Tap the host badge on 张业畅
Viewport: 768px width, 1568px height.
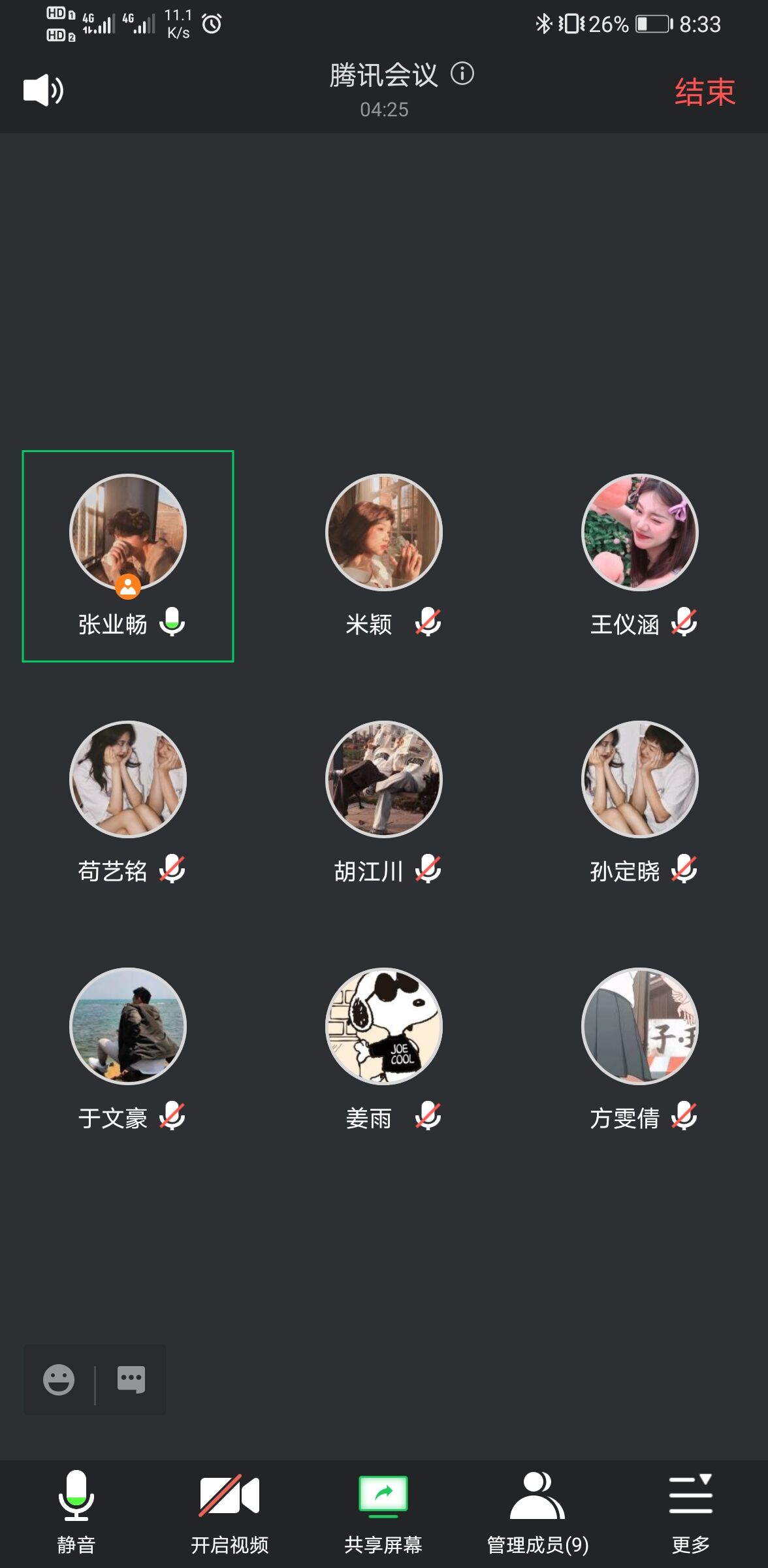tap(128, 587)
